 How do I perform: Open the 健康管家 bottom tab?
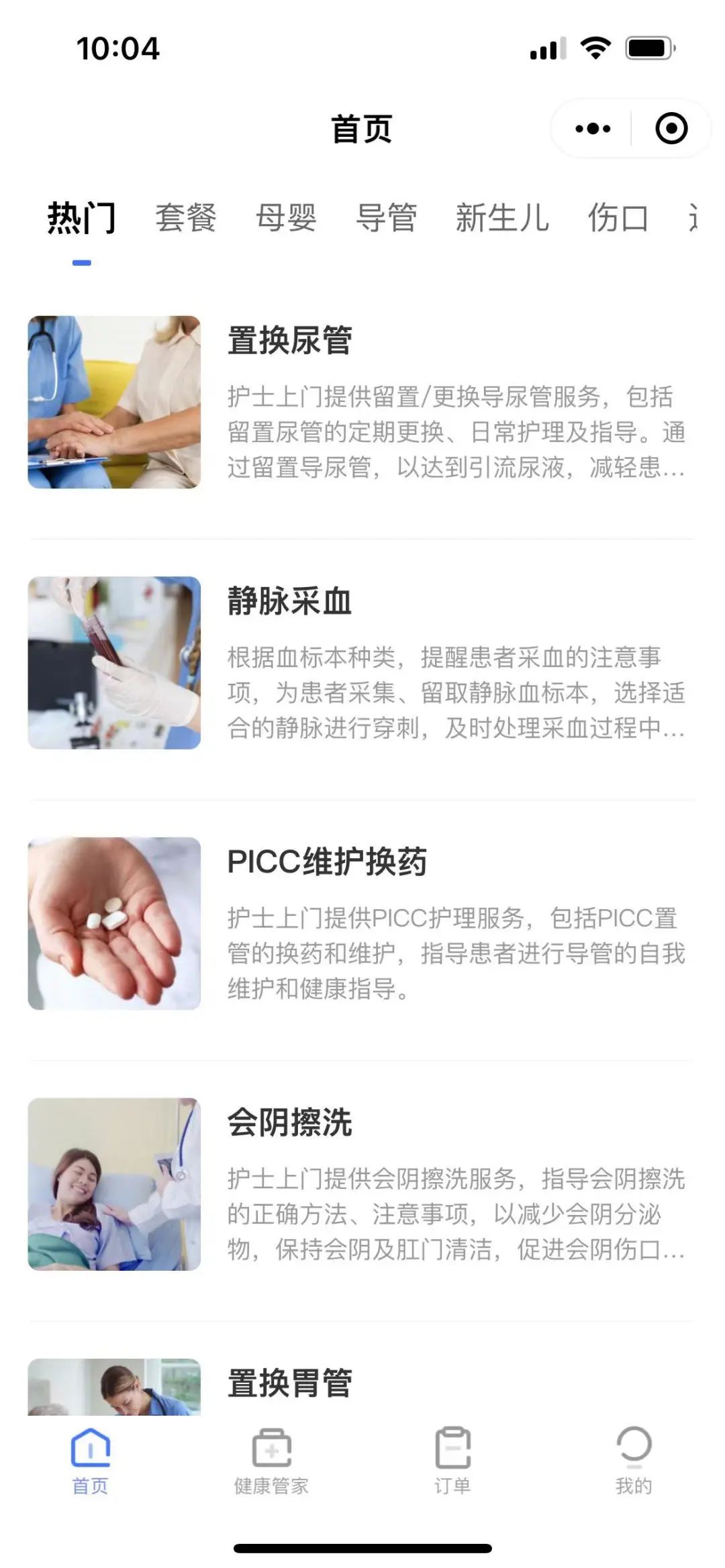click(x=271, y=1461)
